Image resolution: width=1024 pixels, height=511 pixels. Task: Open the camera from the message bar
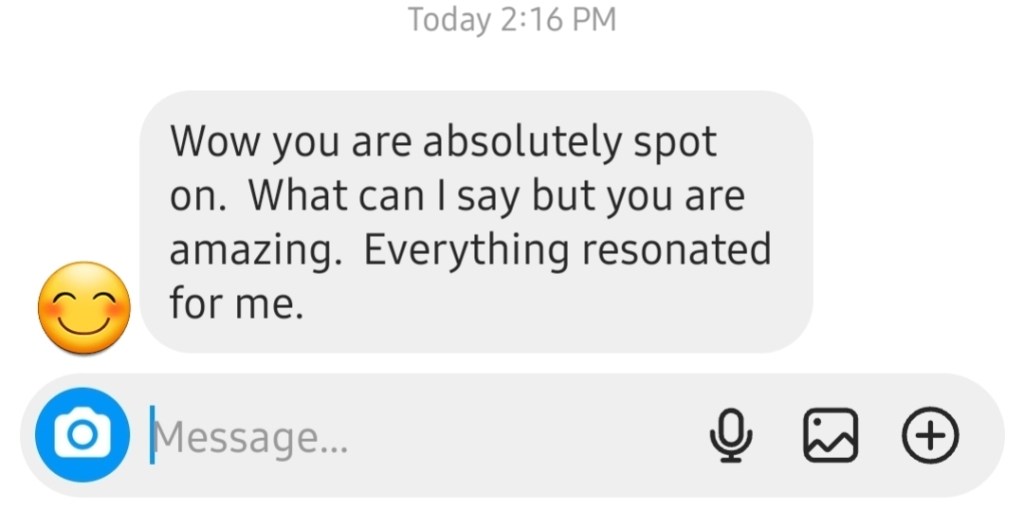pyautogui.click(x=82, y=435)
